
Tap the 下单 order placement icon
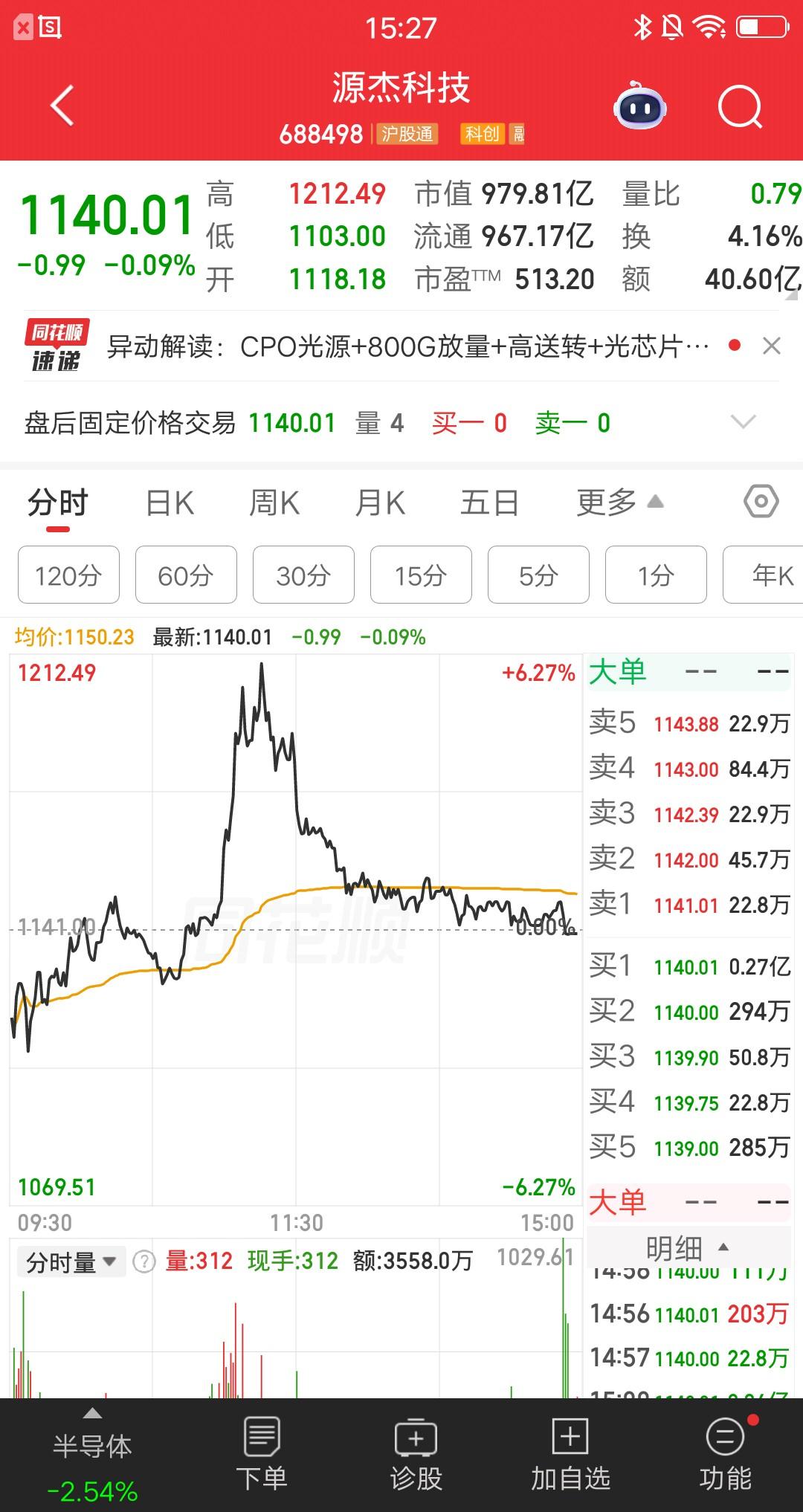[262, 1450]
